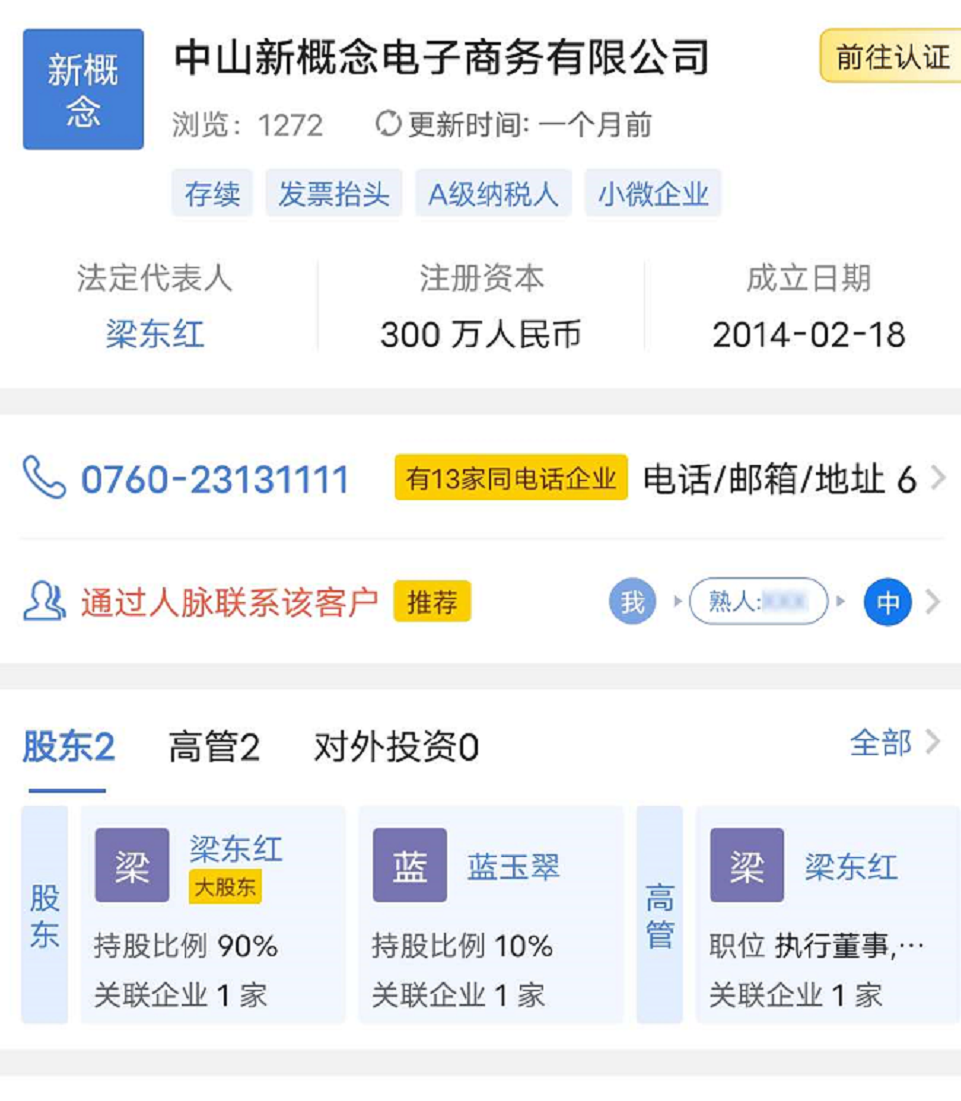
Task: Select the 小微企业 tag
Action: tap(653, 194)
